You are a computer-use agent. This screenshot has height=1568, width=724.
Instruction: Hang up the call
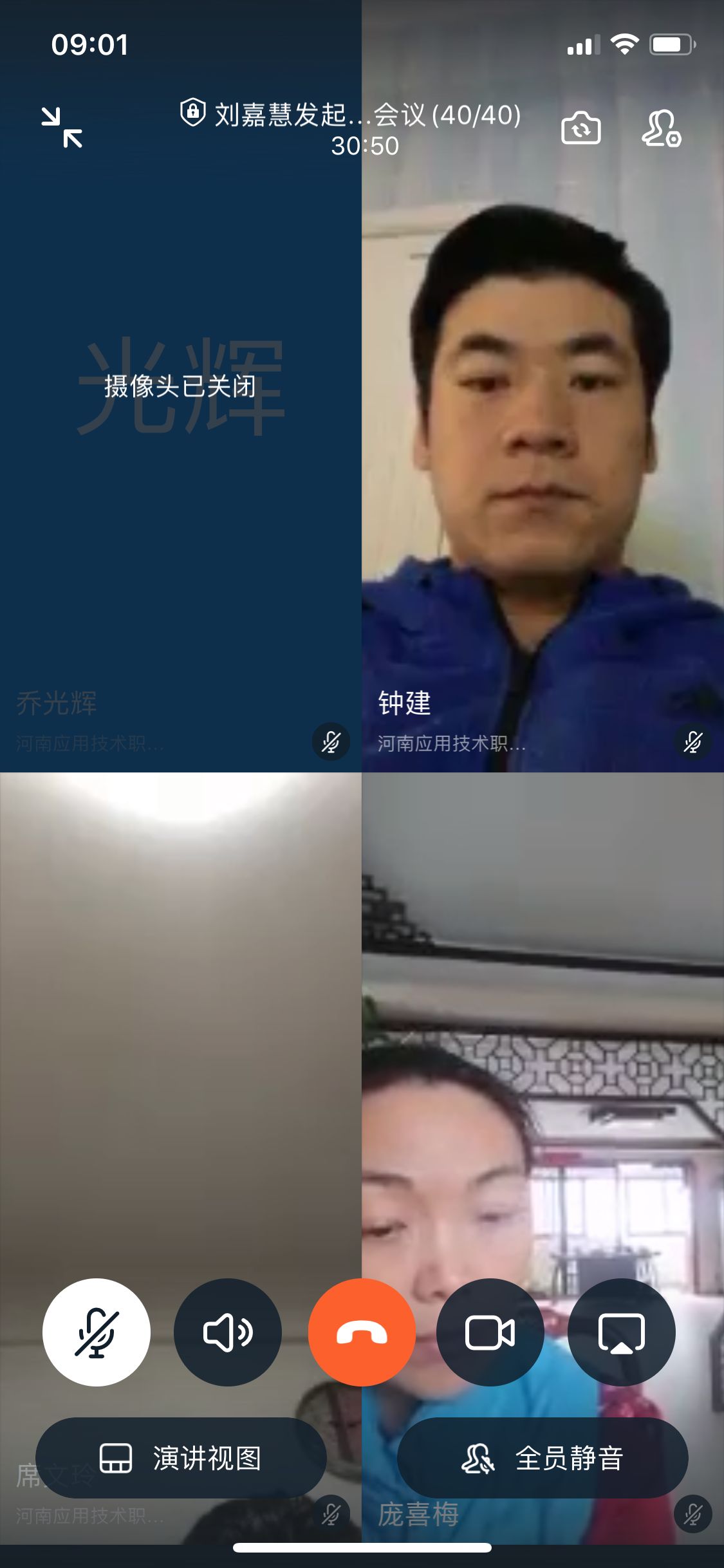(362, 1332)
